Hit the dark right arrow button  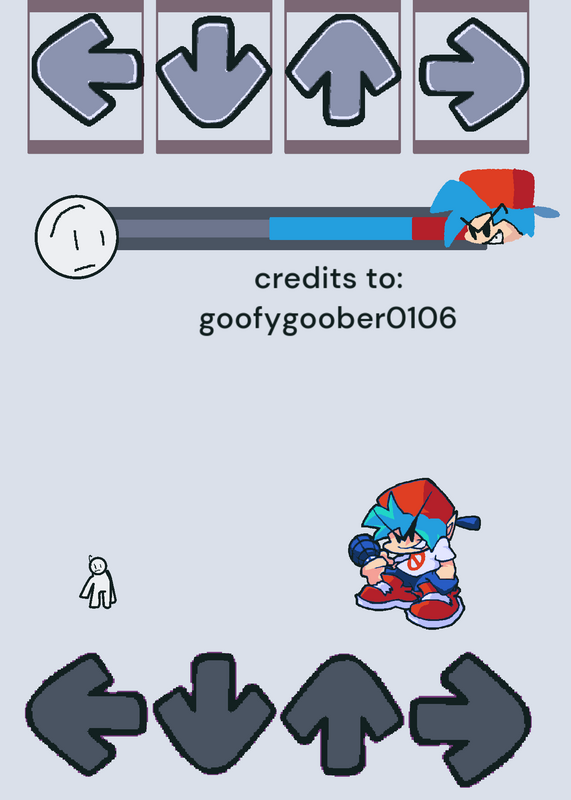click(470, 719)
